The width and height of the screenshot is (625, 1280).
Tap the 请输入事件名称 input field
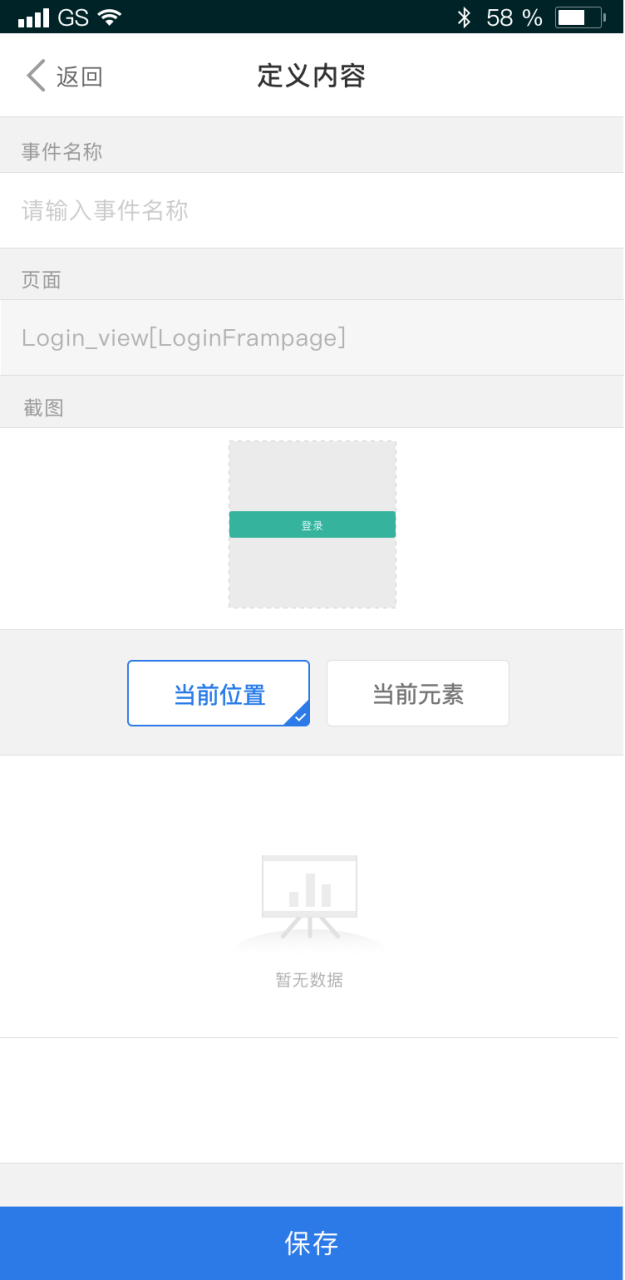click(x=310, y=211)
